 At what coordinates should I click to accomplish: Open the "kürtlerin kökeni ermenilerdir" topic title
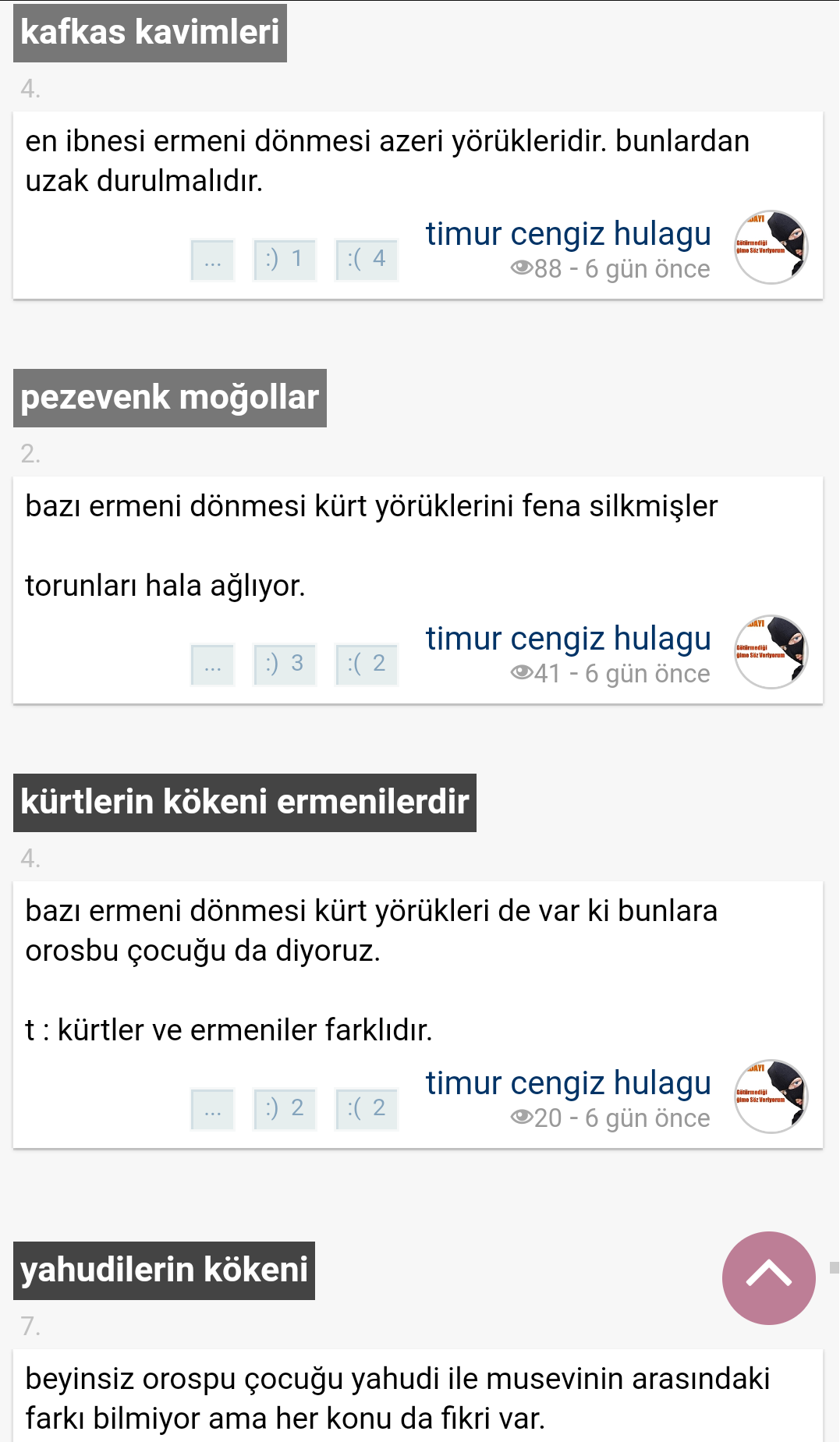(x=245, y=802)
